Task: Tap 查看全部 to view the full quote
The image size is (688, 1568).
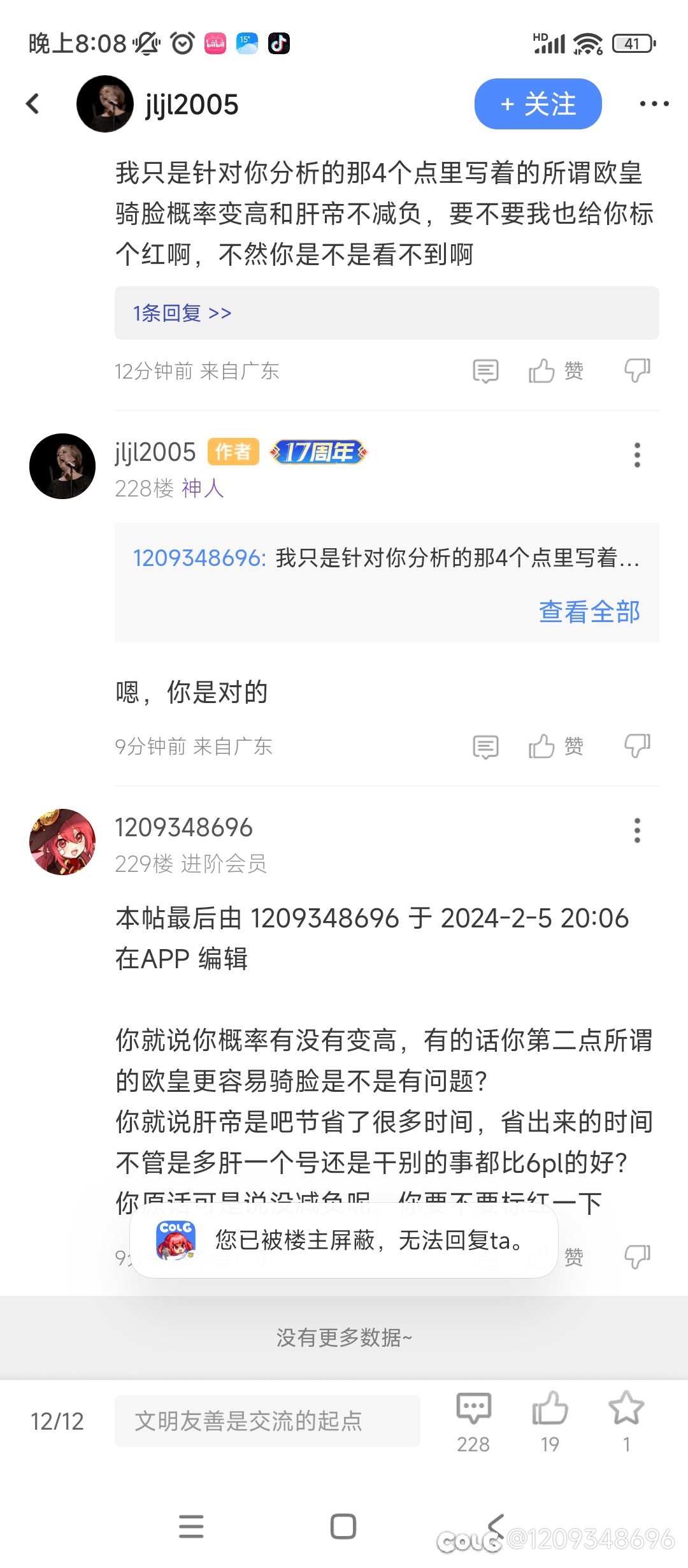Action: [589, 612]
